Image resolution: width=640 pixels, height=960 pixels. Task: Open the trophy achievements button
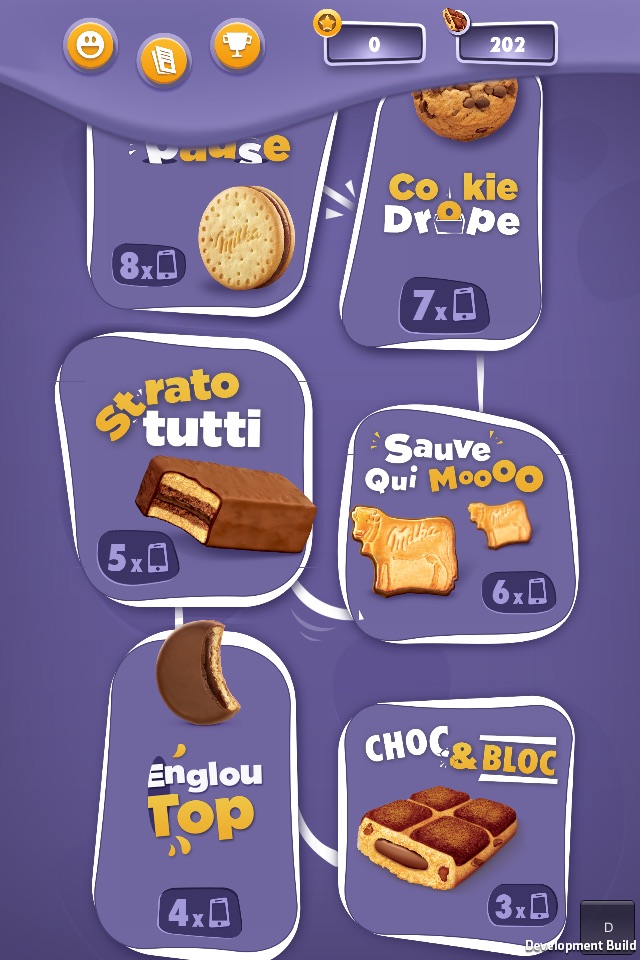[237, 46]
